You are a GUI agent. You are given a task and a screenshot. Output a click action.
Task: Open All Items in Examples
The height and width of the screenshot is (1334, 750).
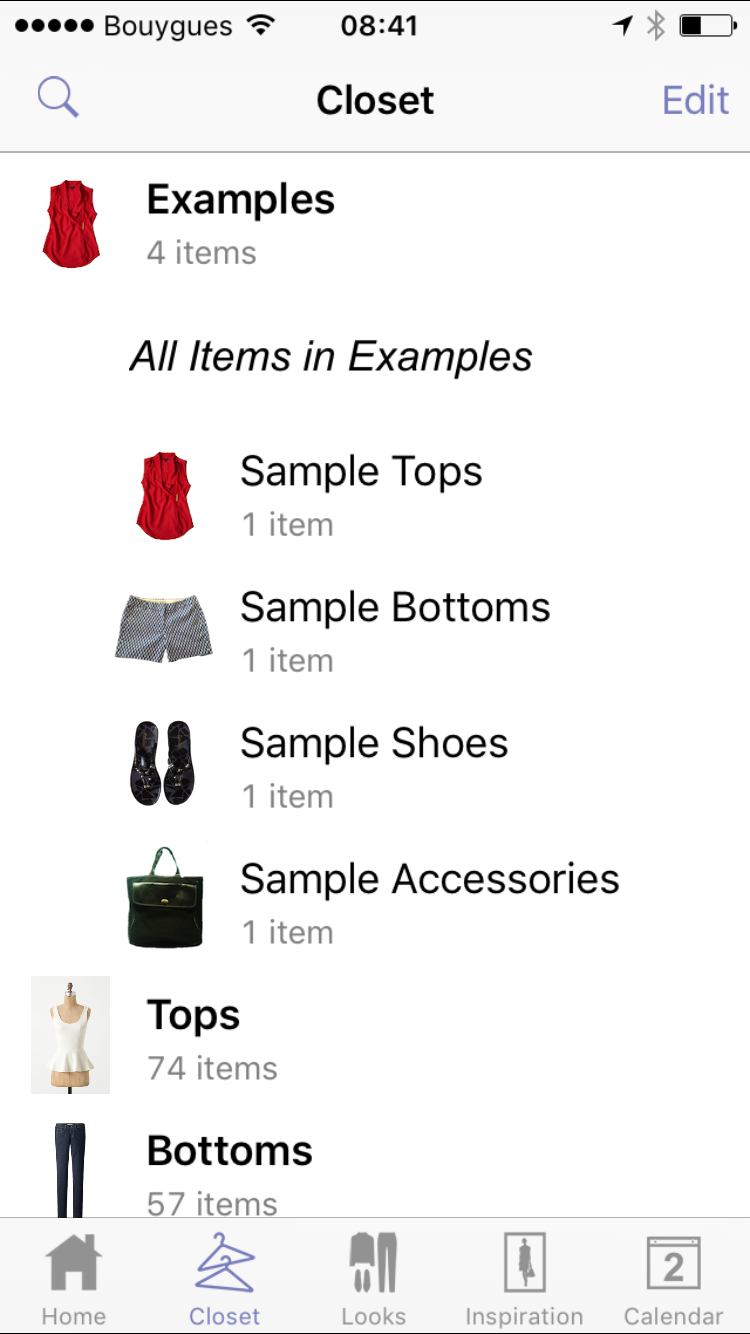(331, 357)
